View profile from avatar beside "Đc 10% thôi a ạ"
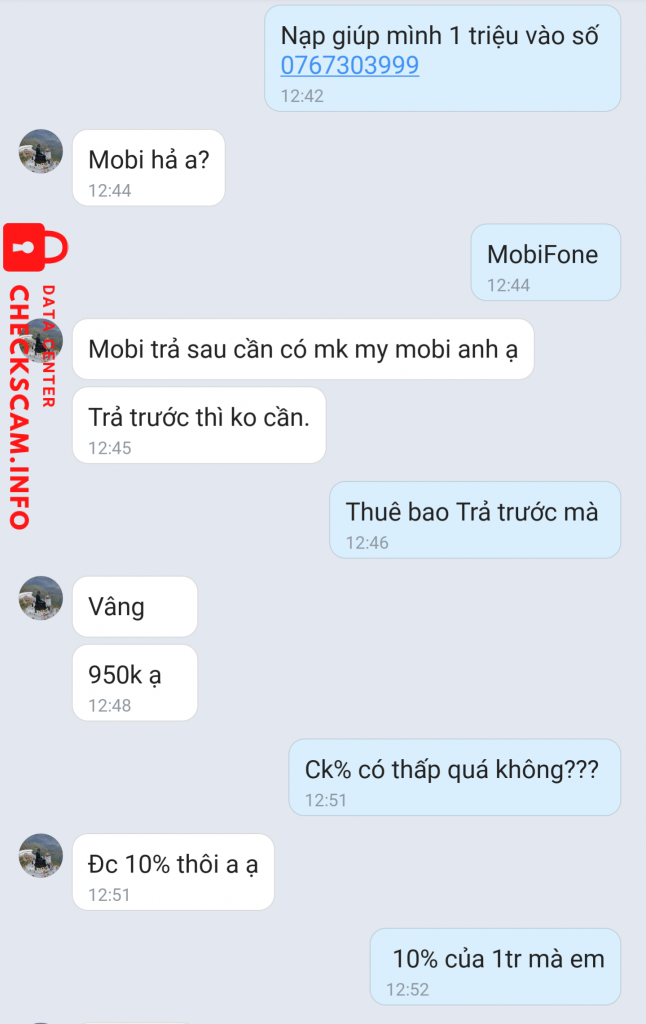Image resolution: width=646 pixels, height=1024 pixels. (41, 855)
